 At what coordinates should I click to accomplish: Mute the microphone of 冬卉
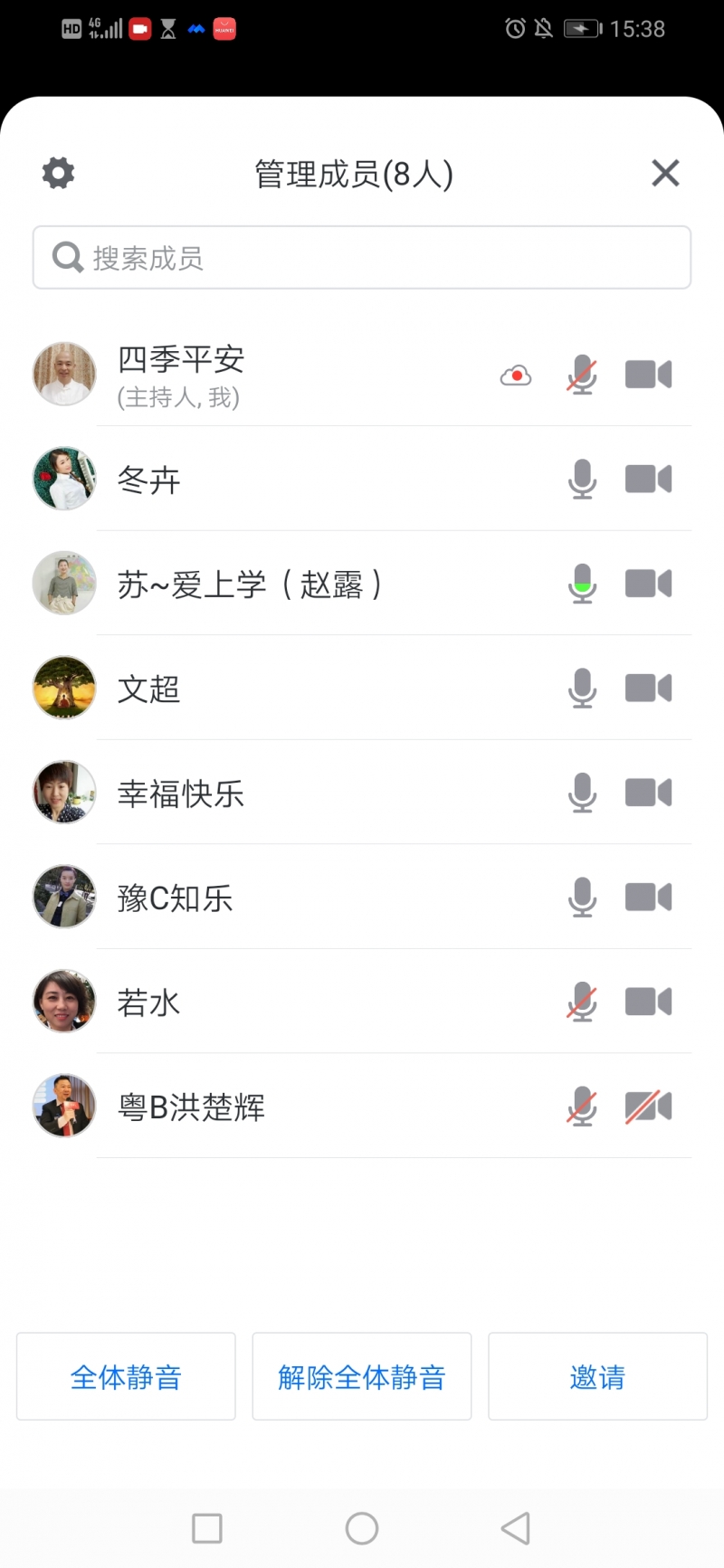pos(582,479)
